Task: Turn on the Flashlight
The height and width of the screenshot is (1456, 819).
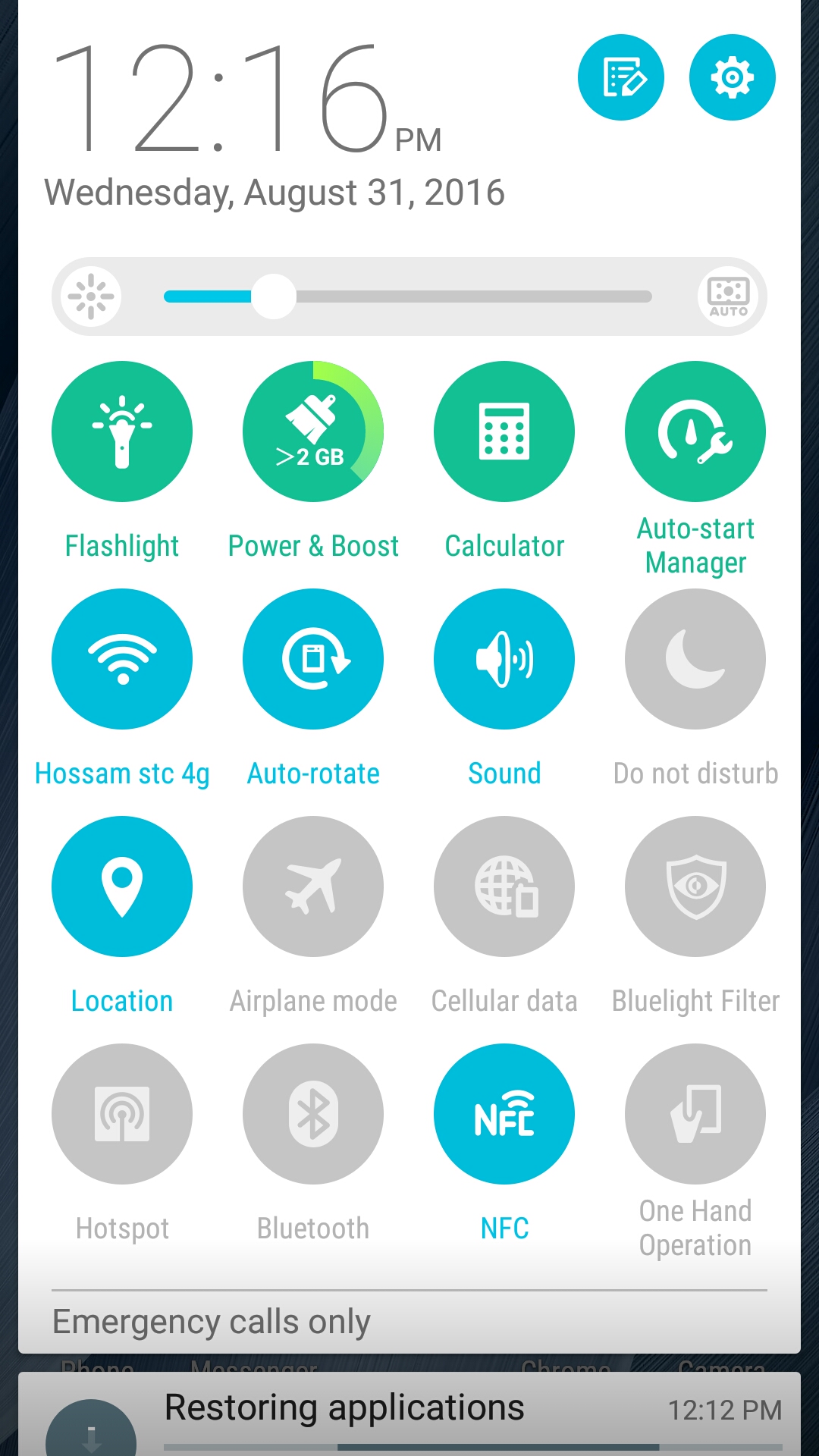Action: (122, 431)
